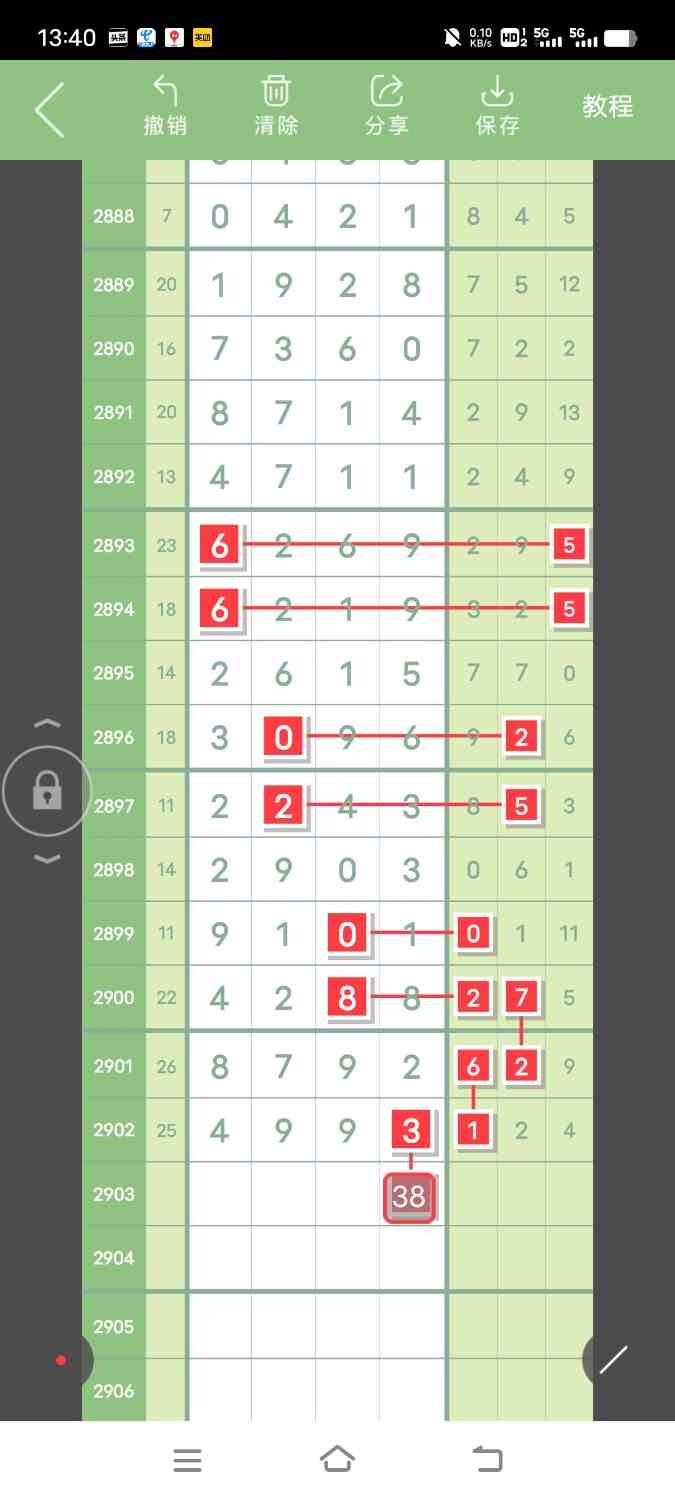Share the chart via 分享

[387, 106]
